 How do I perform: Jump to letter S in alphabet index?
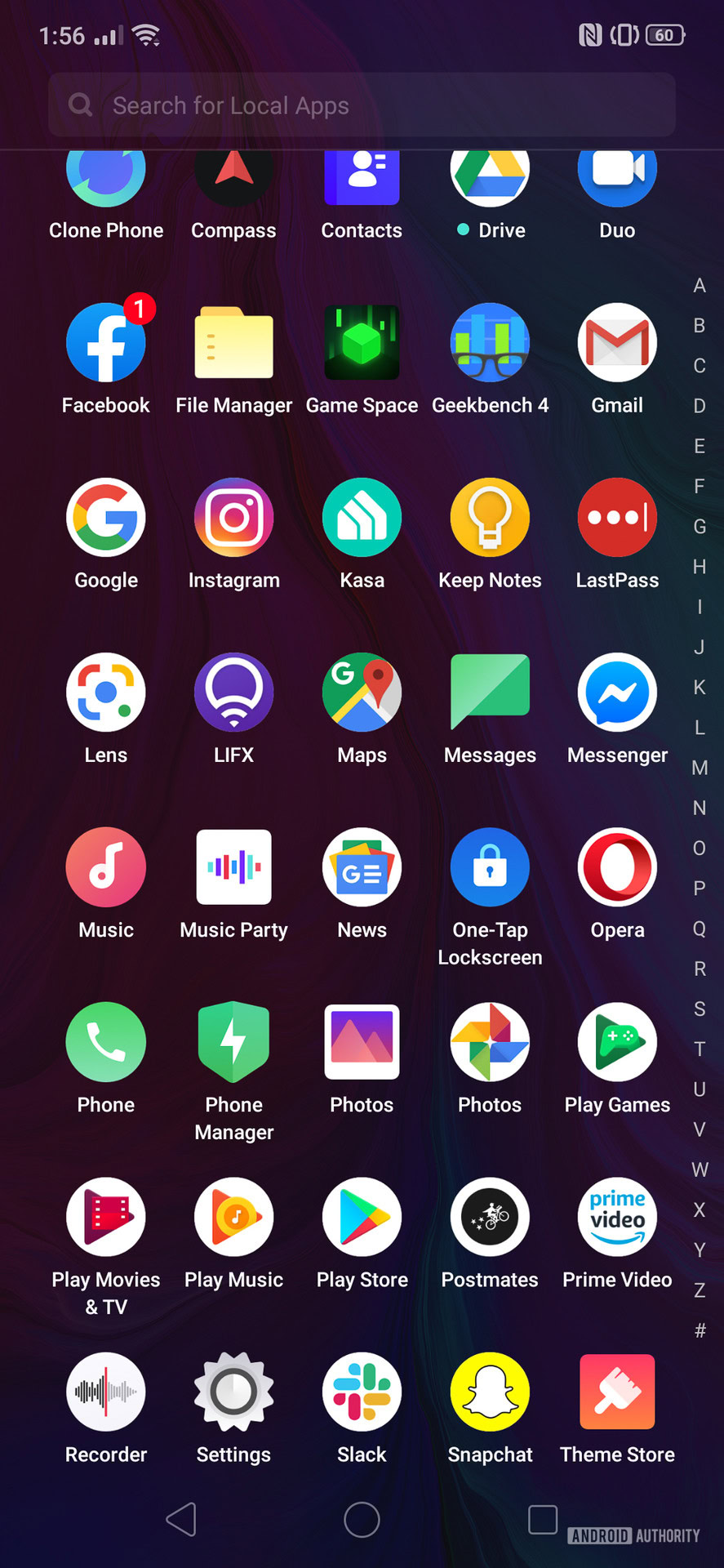pos(700,1009)
